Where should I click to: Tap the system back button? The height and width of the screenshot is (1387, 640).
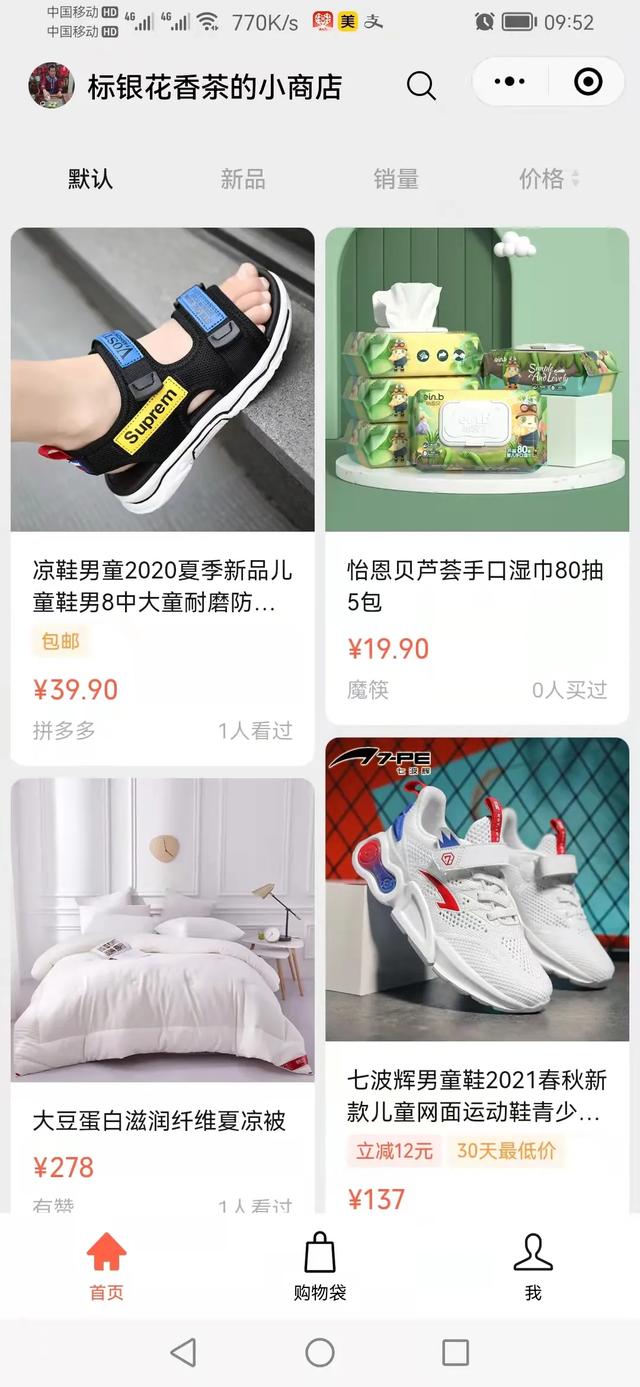click(x=183, y=1353)
